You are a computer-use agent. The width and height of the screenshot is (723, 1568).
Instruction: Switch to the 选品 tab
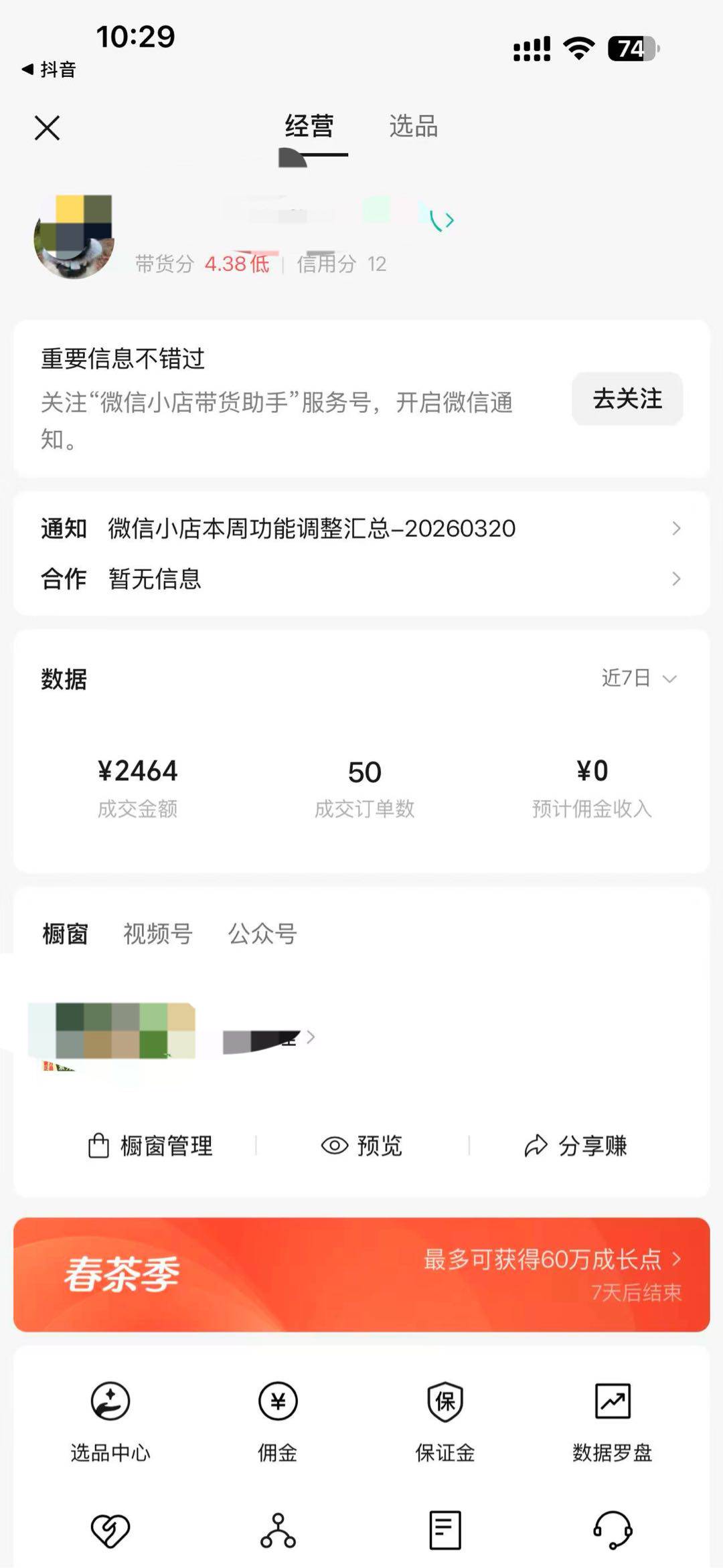[x=413, y=126]
